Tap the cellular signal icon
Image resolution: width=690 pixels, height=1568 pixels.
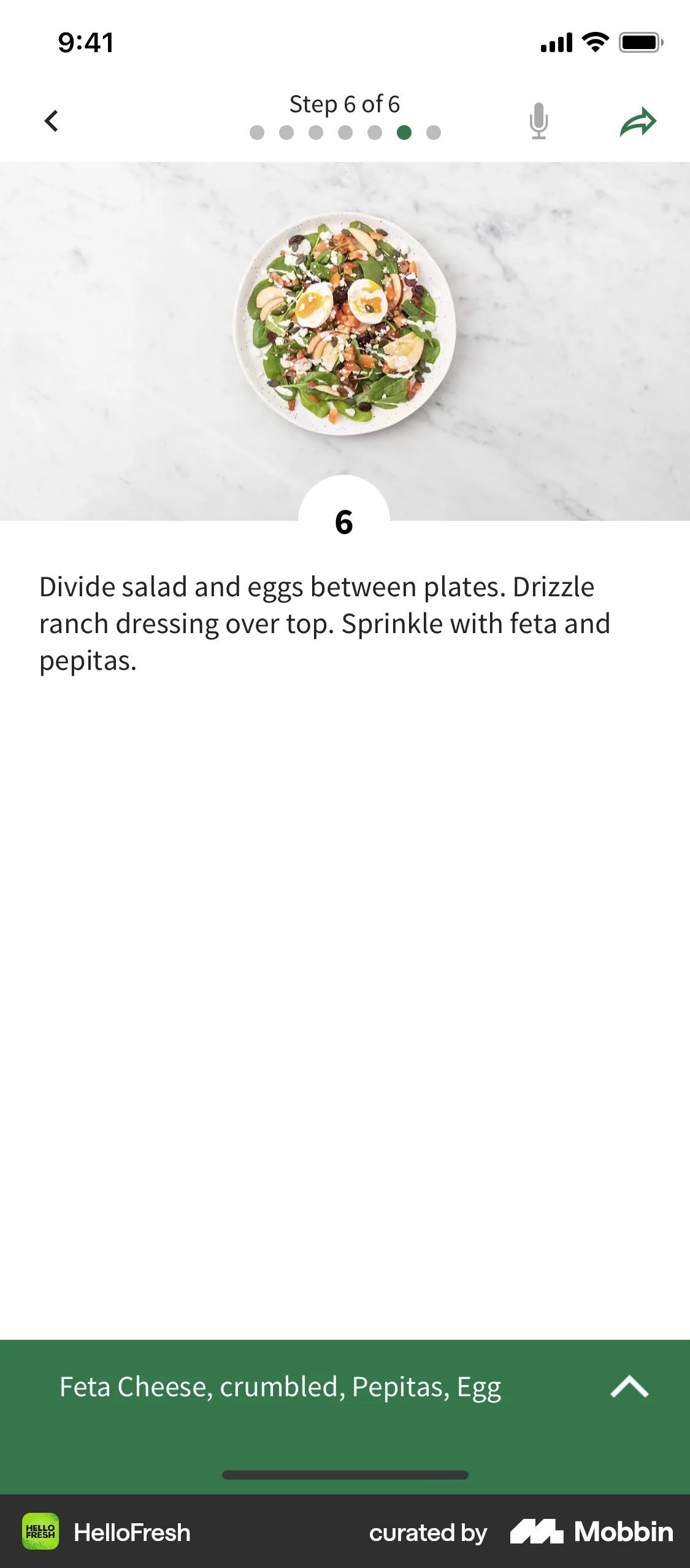(555, 42)
